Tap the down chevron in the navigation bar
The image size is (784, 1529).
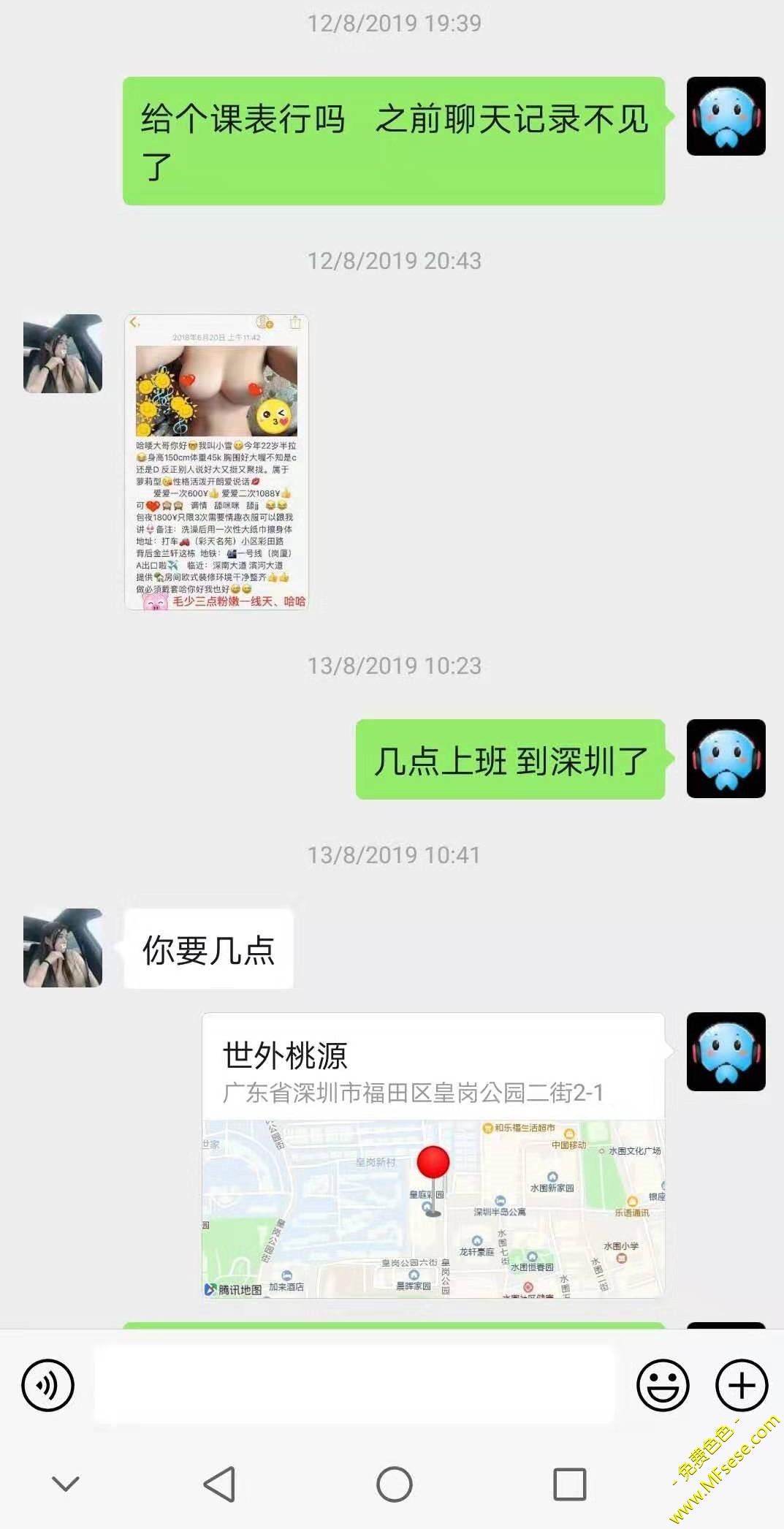coord(66,1484)
